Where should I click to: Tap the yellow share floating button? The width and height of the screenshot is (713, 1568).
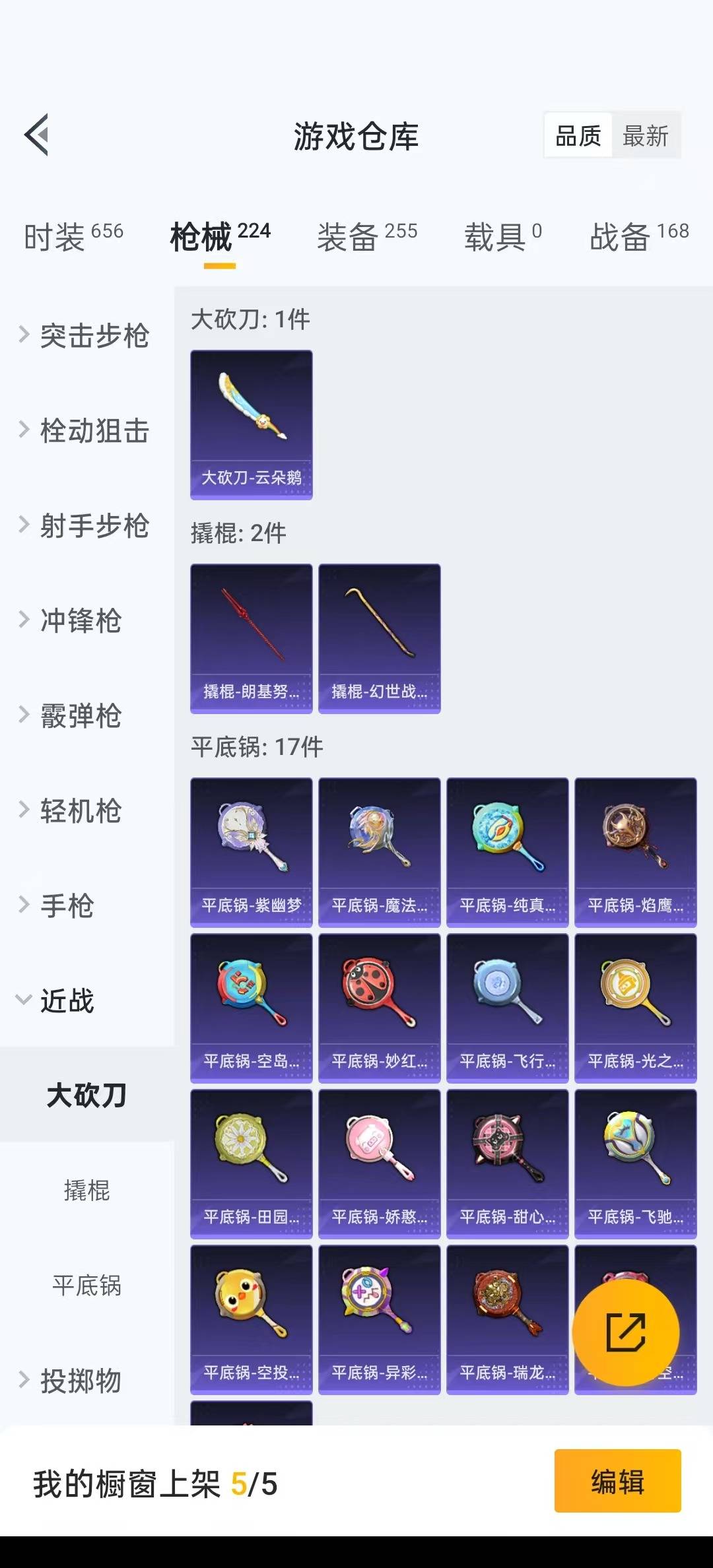pos(625,1332)
